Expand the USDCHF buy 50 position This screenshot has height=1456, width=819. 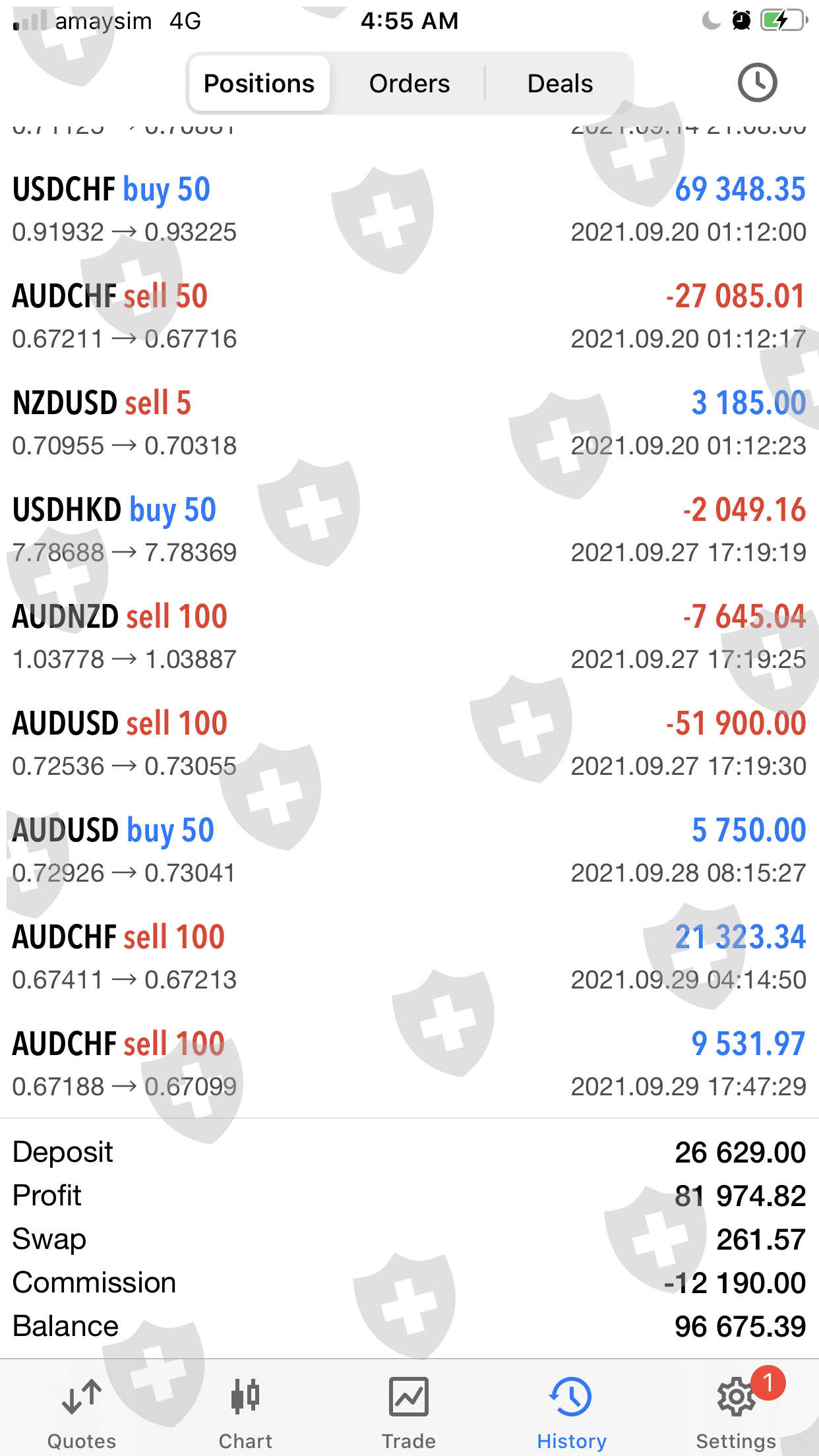pos(409,209)
